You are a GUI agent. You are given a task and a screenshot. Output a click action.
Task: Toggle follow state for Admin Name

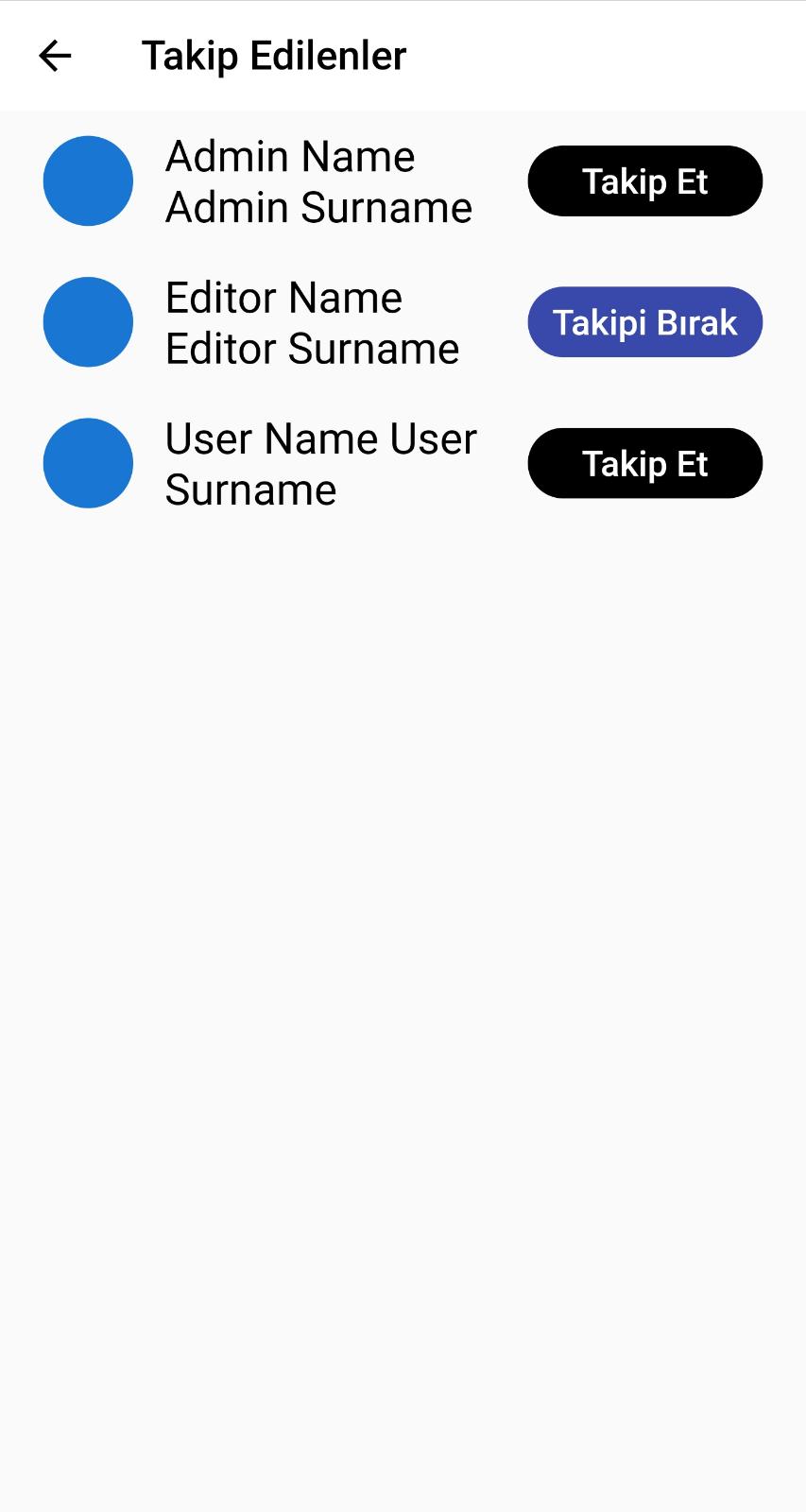644,180
